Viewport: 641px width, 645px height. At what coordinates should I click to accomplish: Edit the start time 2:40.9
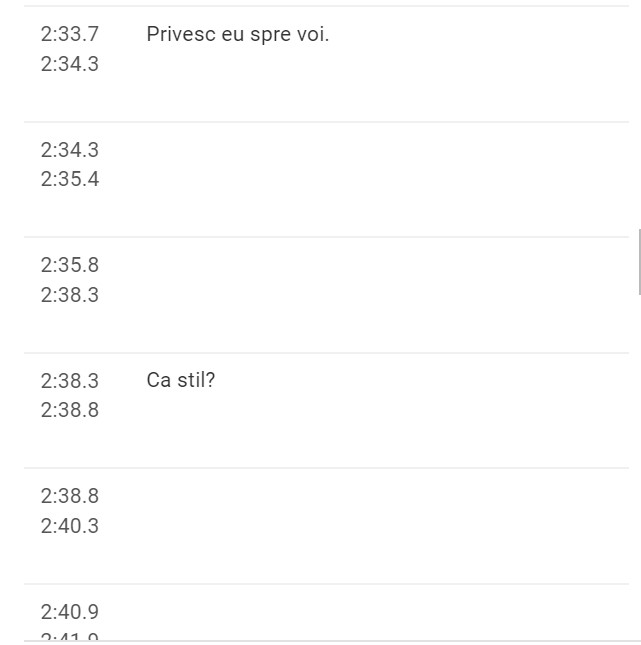[x=70, y=612]
